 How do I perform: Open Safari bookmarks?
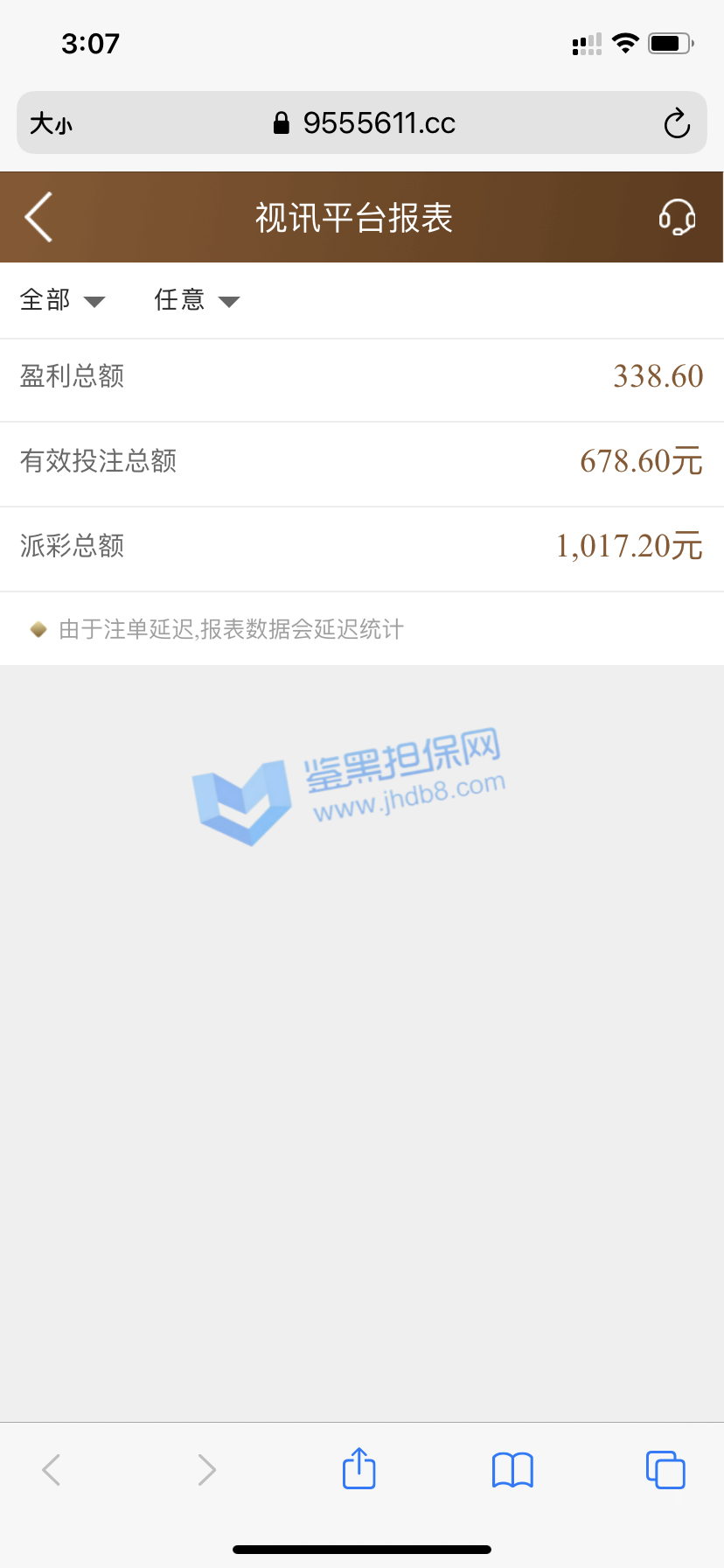512,1470
